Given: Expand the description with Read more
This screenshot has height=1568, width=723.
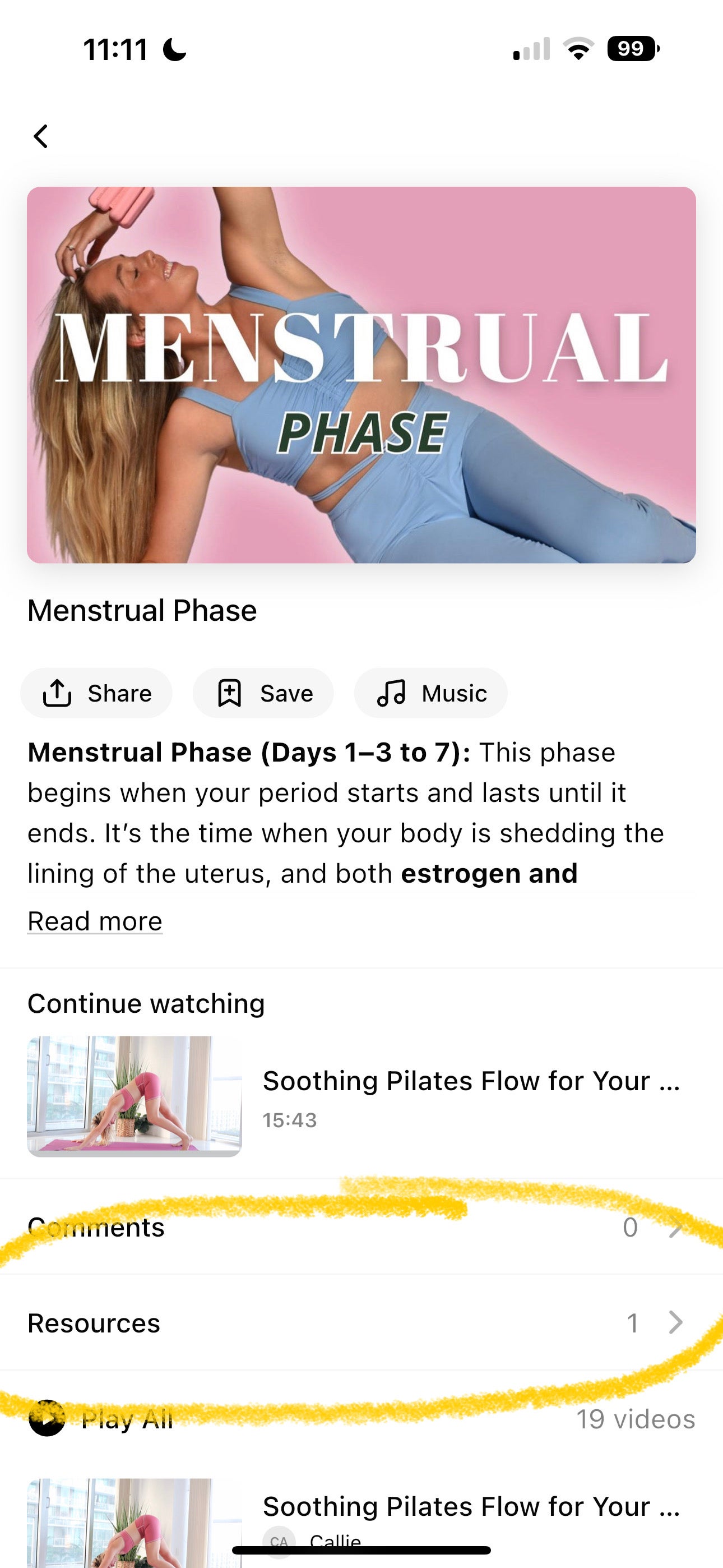Looking at the screenshot, I should (95, 921).
